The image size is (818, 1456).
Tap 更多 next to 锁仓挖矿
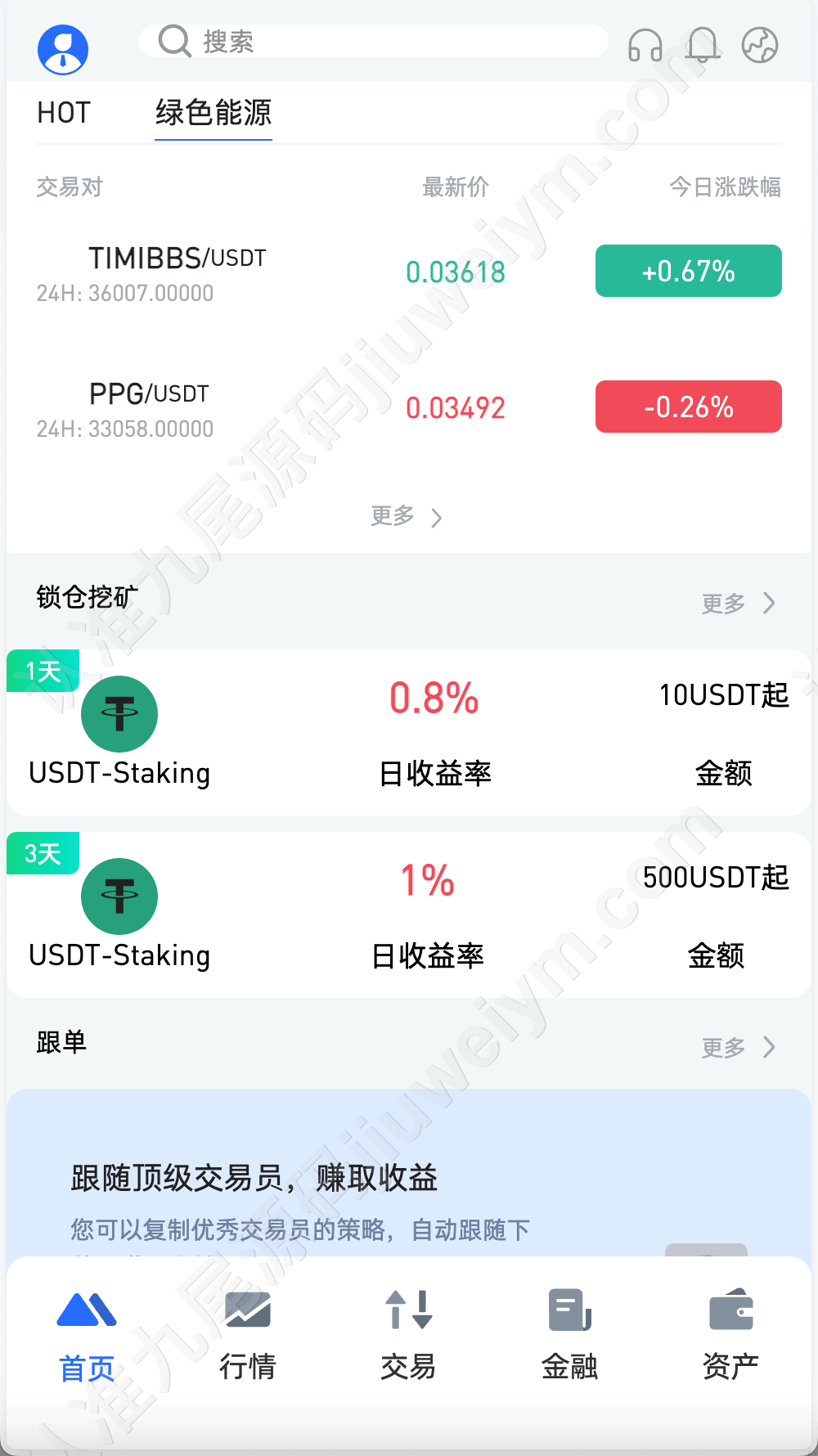coord(738,604)
